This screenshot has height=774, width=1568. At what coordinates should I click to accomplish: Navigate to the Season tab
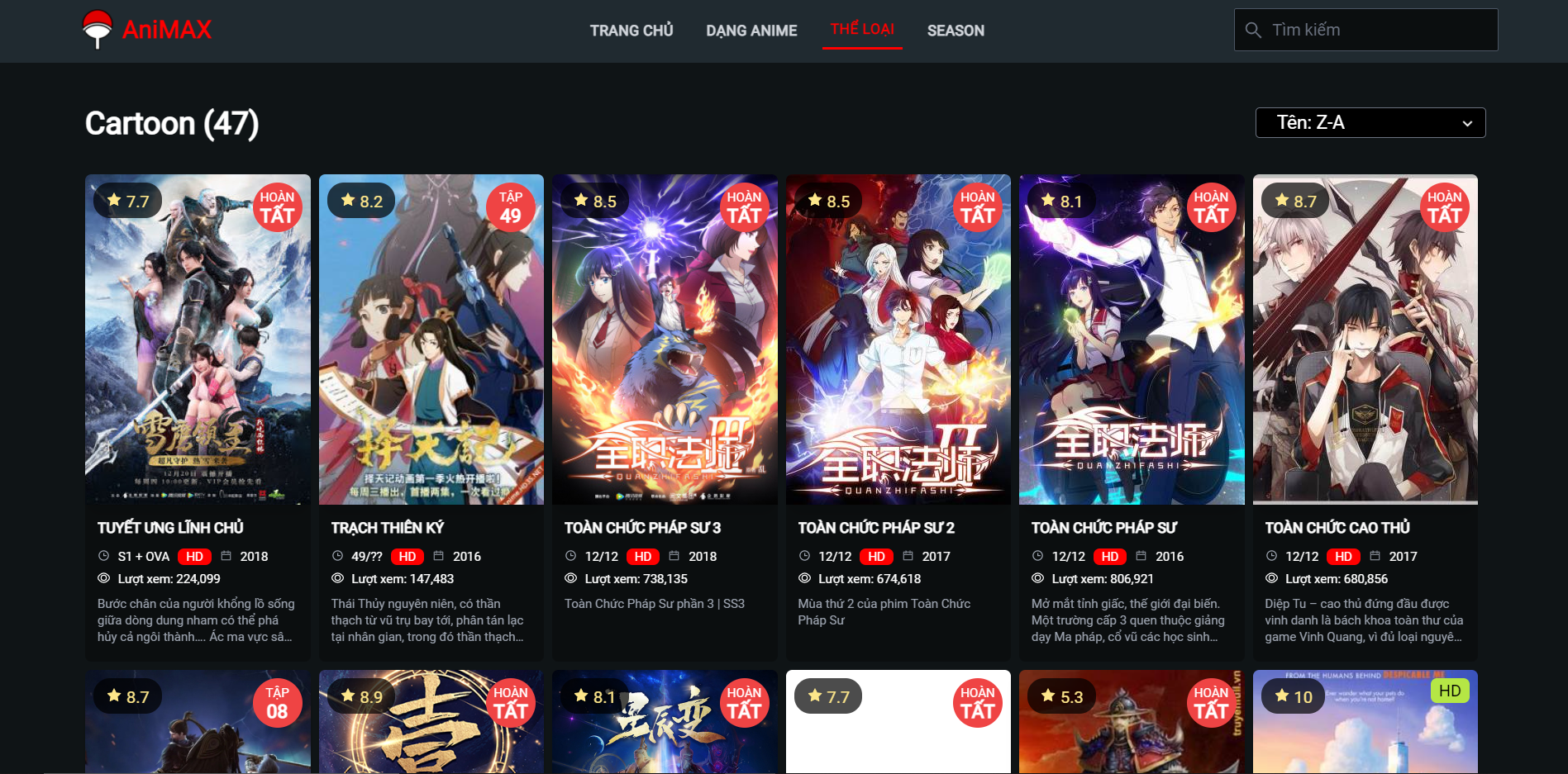point(956,31)
